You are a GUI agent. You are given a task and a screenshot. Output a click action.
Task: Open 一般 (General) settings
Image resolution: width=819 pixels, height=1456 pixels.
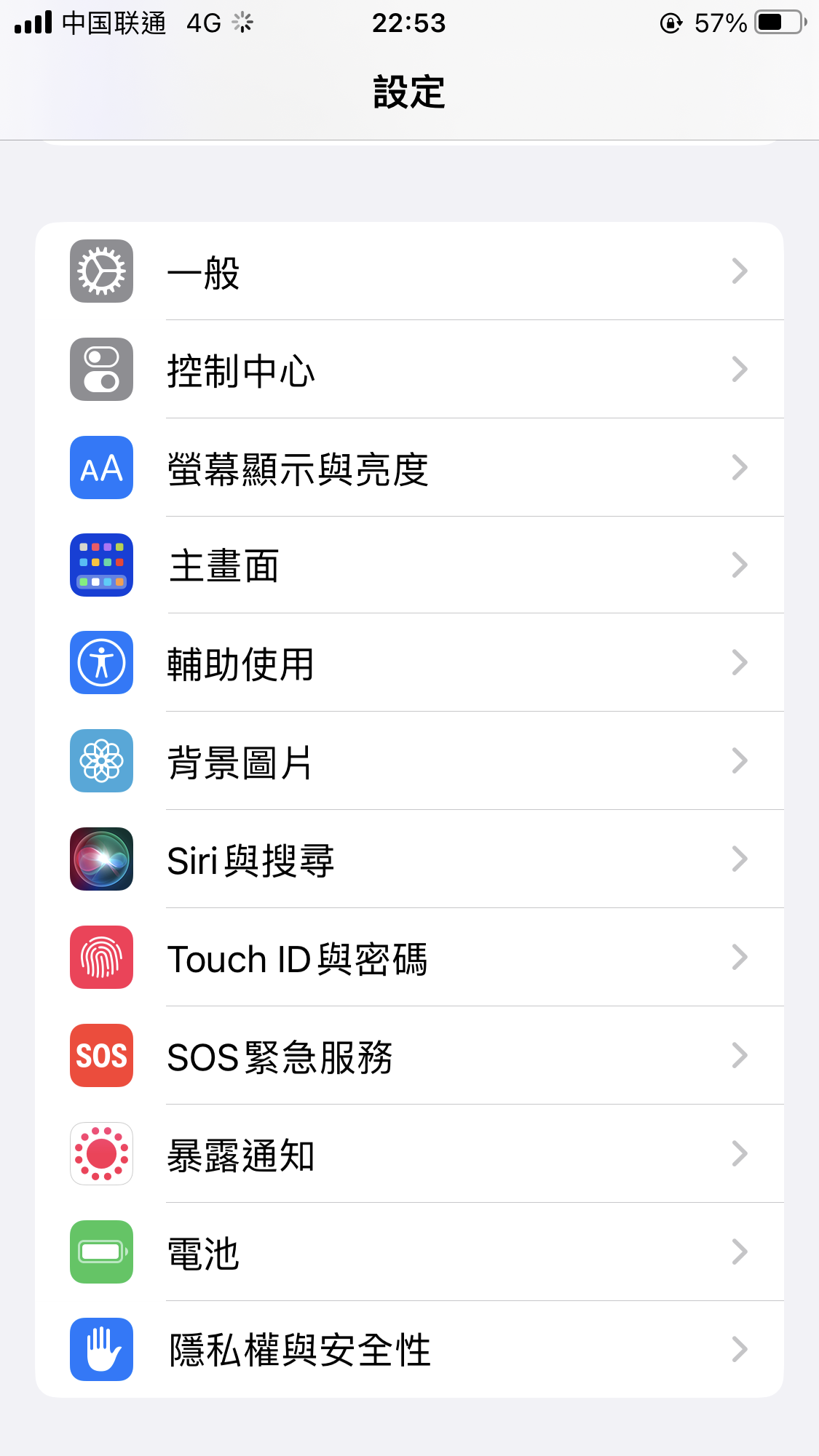tap(408, 271)
